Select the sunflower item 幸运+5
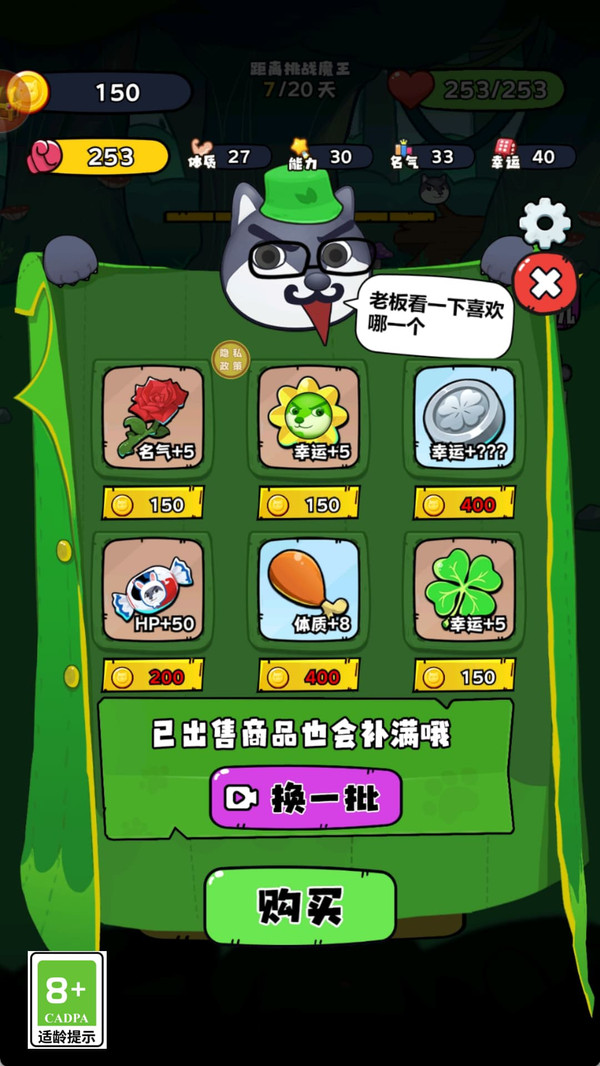The image size is (600, 1066). coord(309,417)
